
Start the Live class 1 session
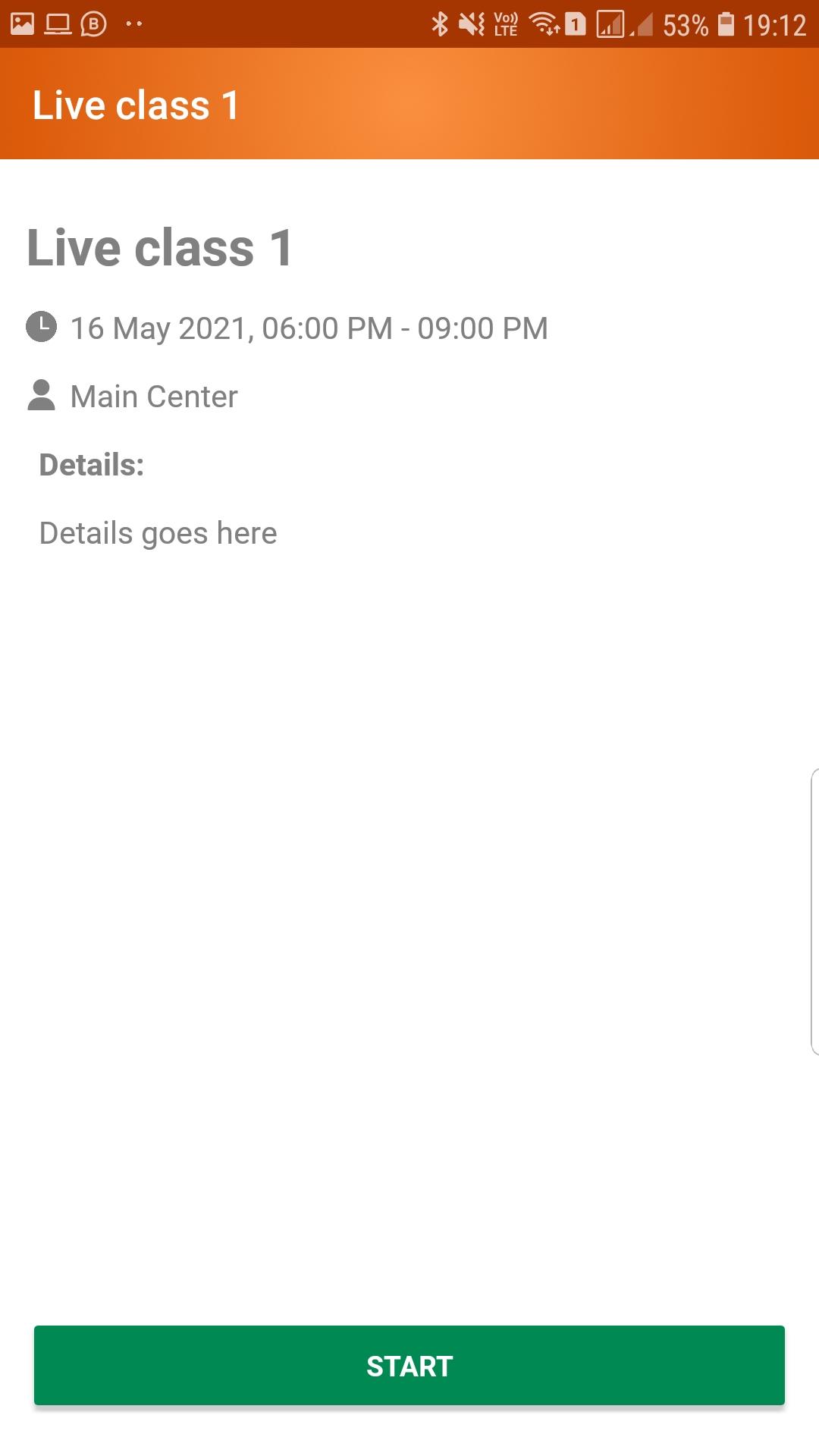click(409, 1366)
